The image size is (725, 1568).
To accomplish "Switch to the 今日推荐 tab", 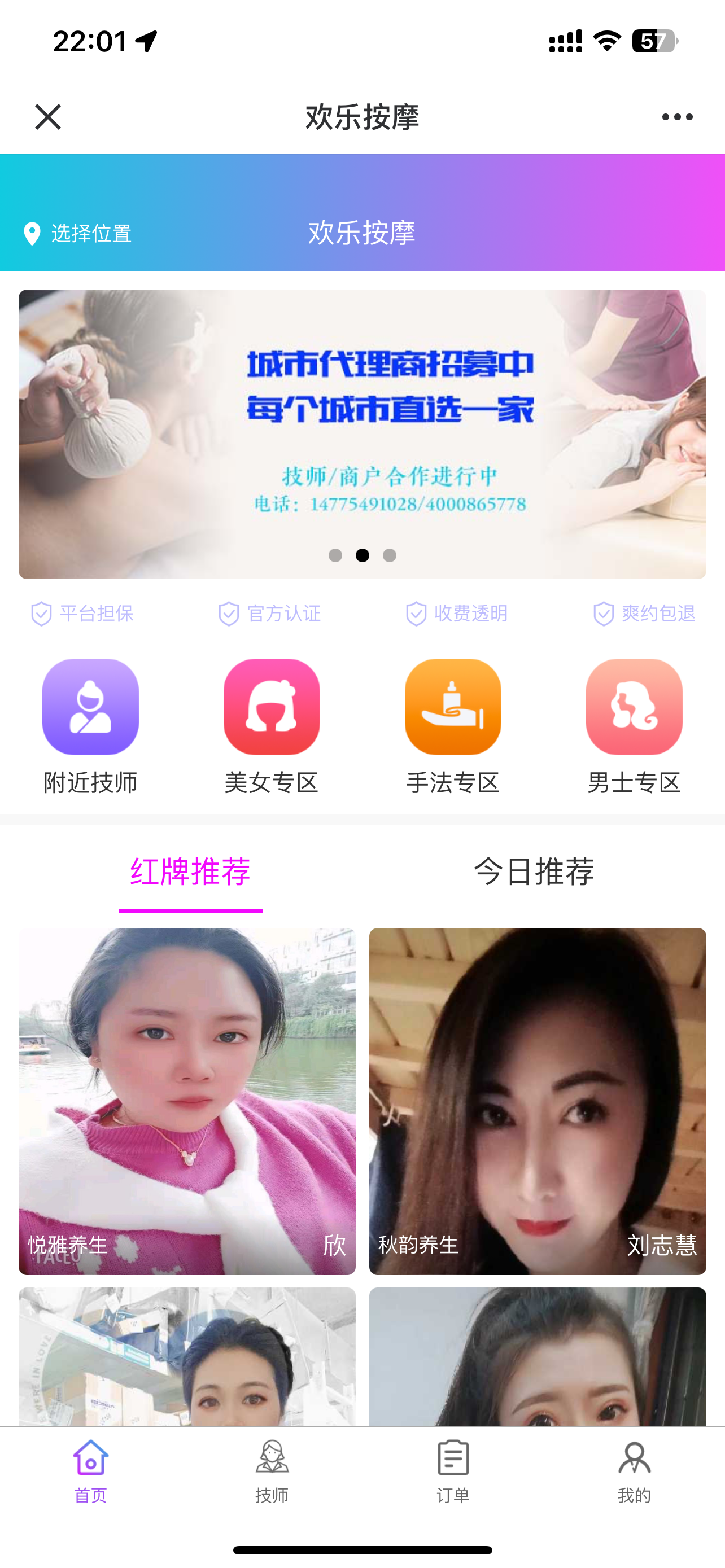I will click(x=535, y=871).
